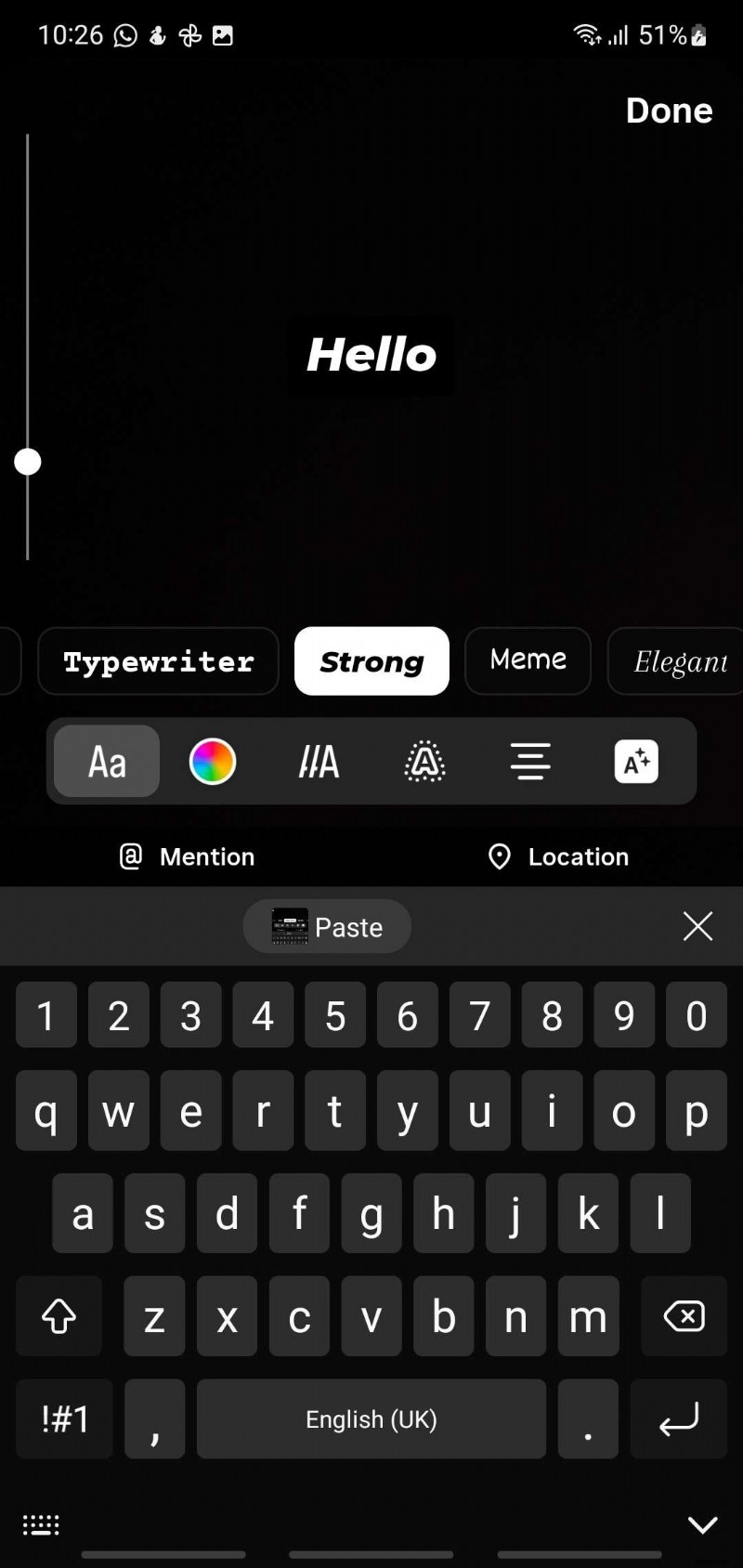743x1568 pixels.
Task: Open language options via English (UK) spacebar
Action: 371,1418
